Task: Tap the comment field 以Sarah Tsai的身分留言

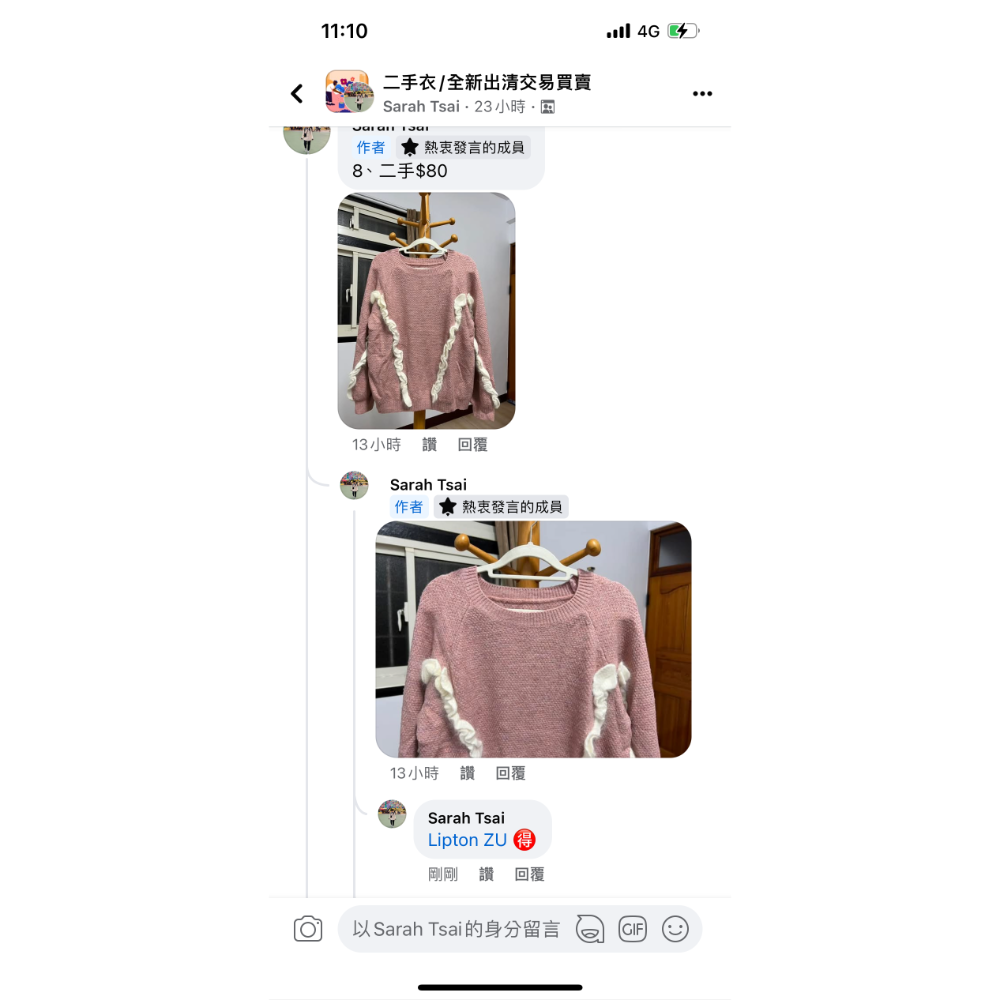Action: 456,929
